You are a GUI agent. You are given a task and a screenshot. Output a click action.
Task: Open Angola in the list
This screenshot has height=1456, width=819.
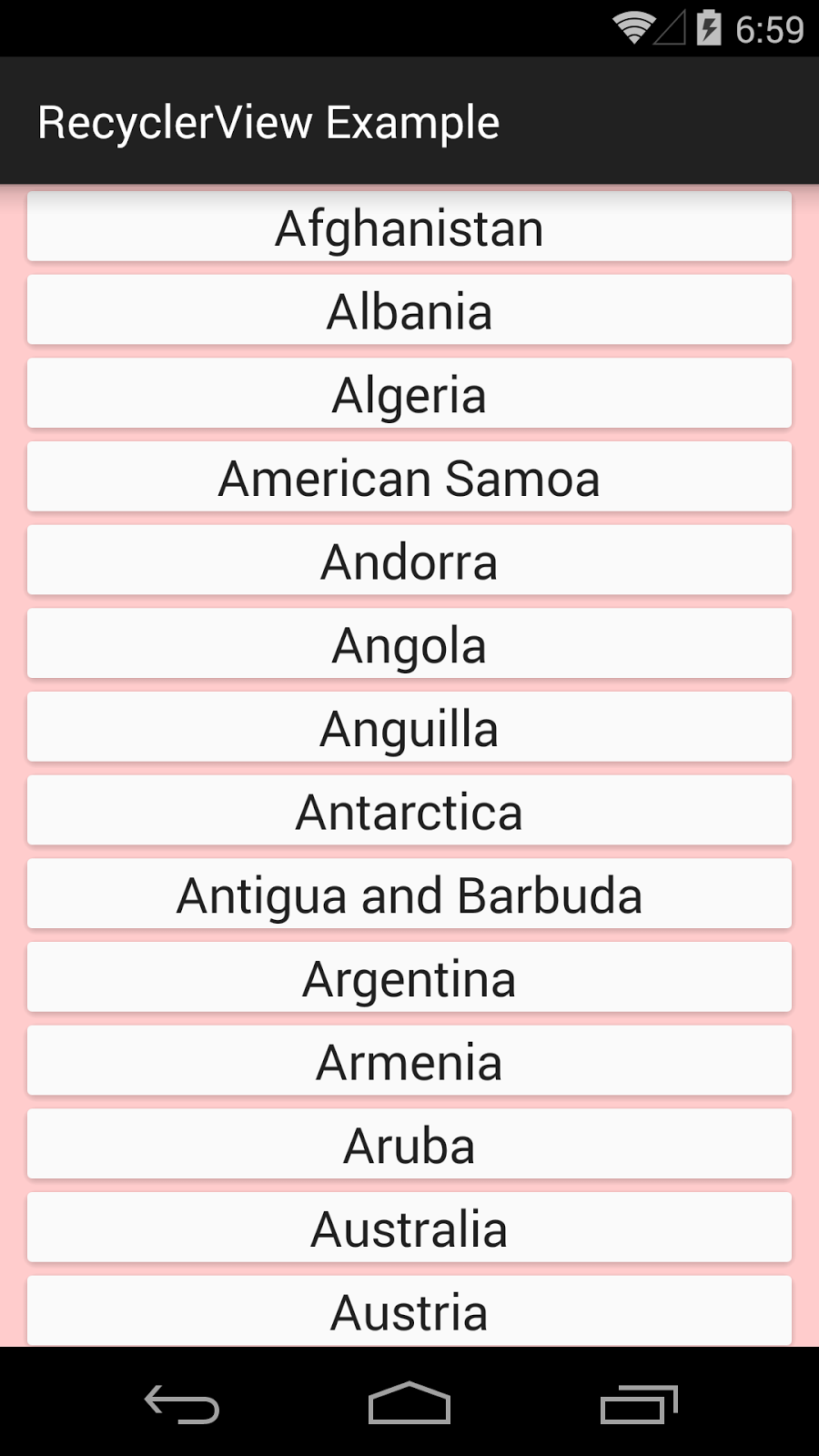click(409, 644)
